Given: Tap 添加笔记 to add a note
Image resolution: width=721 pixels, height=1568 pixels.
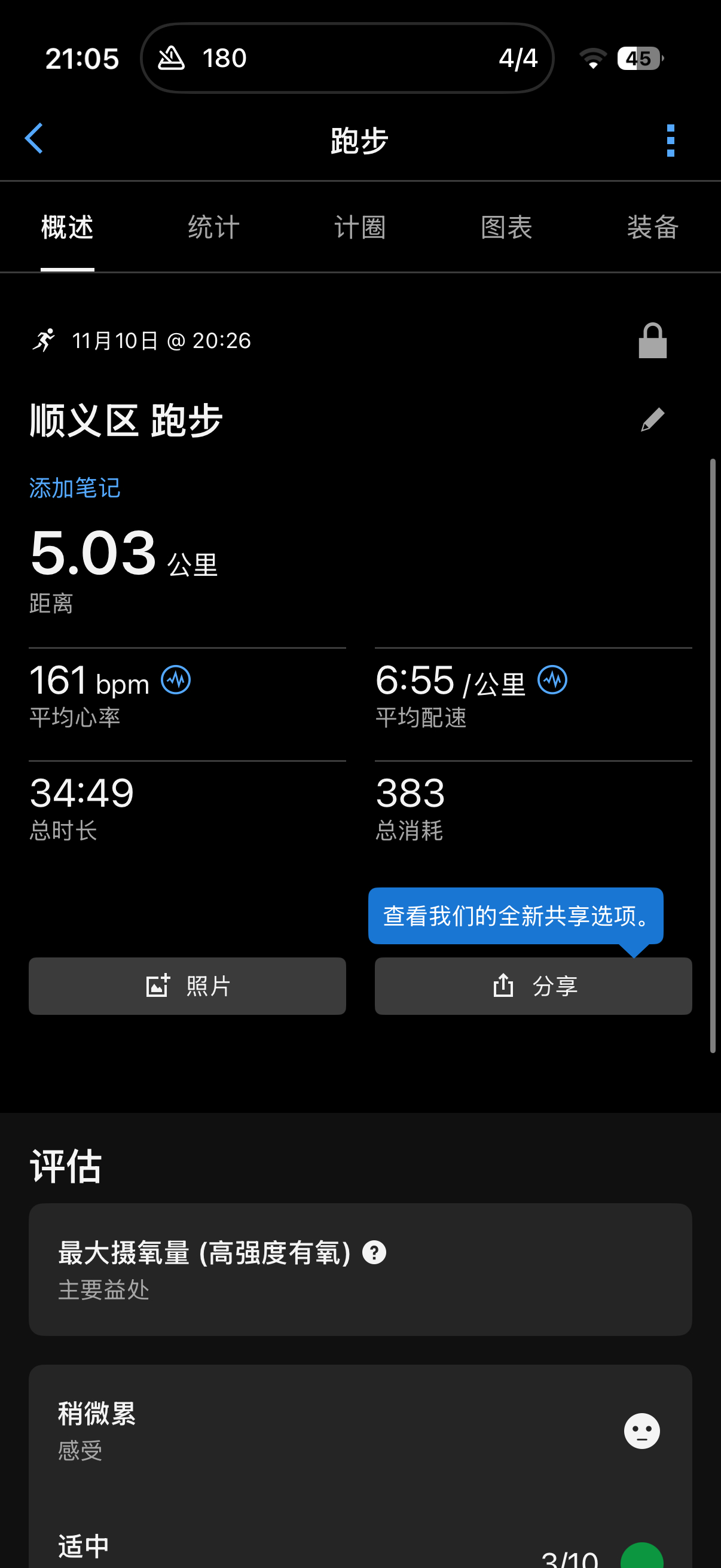Looking at the screenshot, I should pyautogui.click(x=74, y=487).
